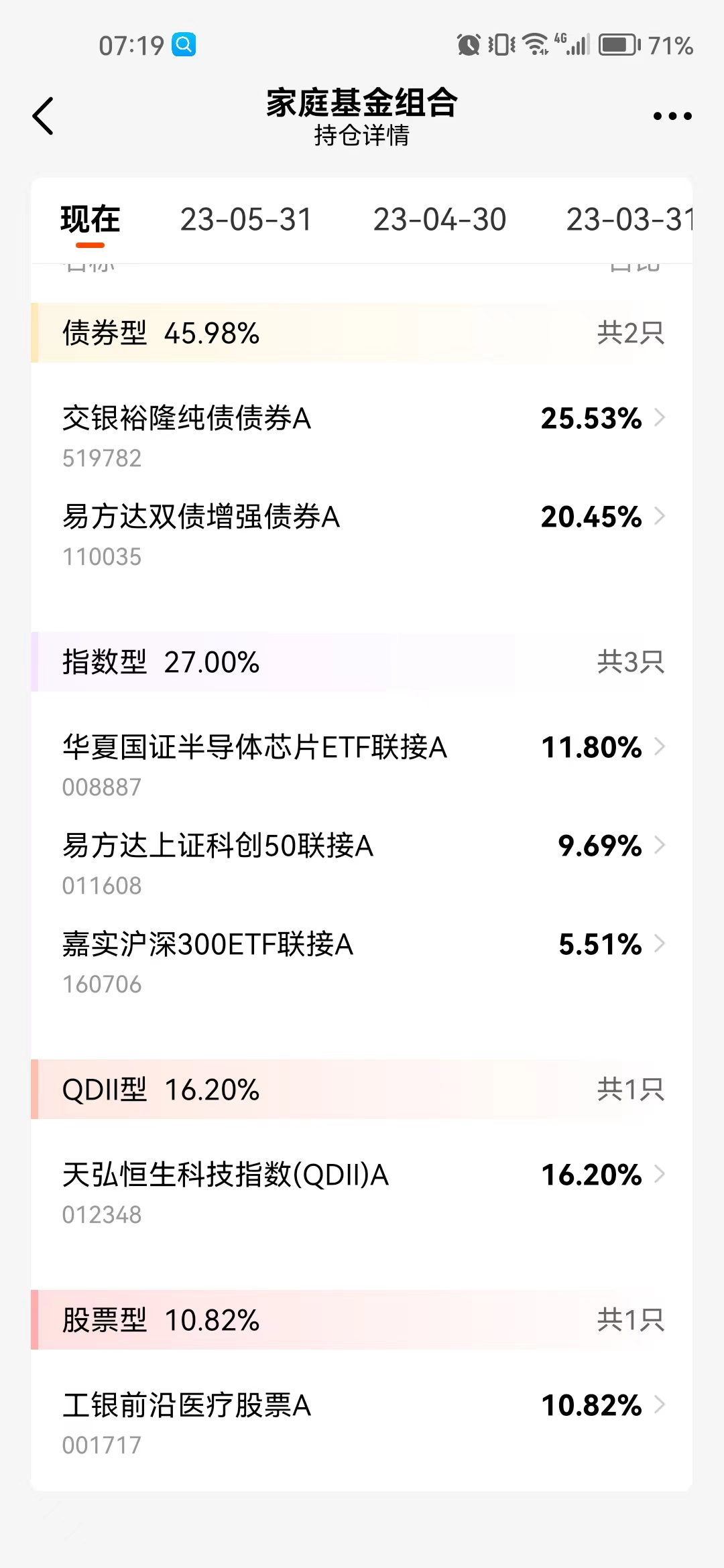Click the vibrate mode status icon
The image size is (724, 1568).
click(x=500, y=43)
